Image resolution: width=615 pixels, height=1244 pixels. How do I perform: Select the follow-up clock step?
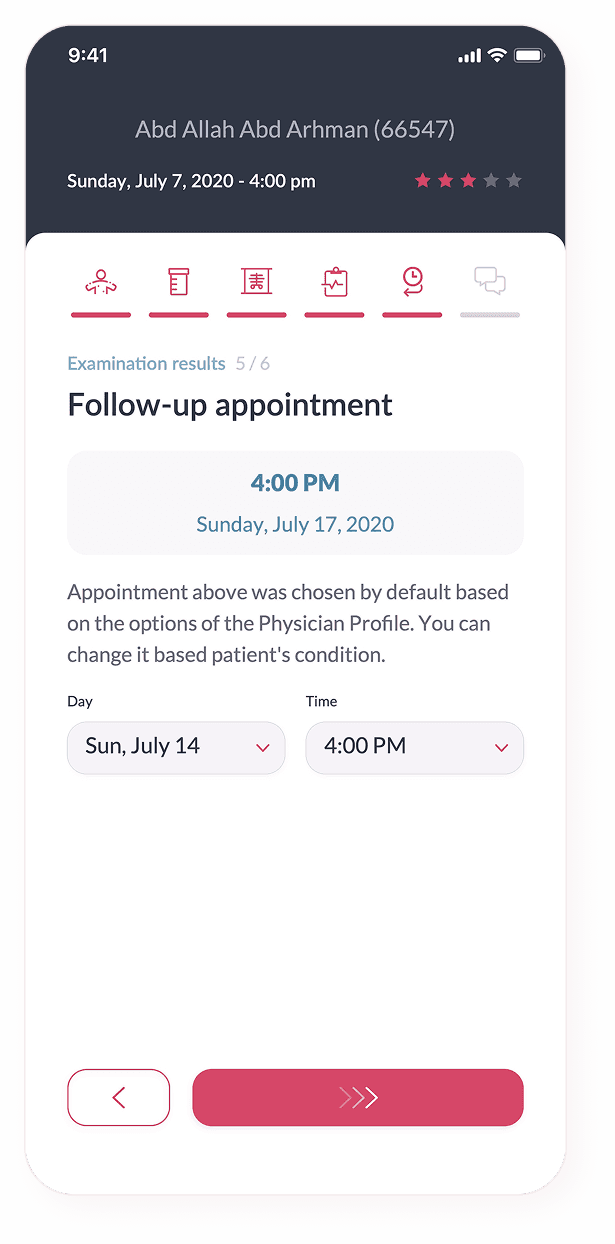point(412,283)
